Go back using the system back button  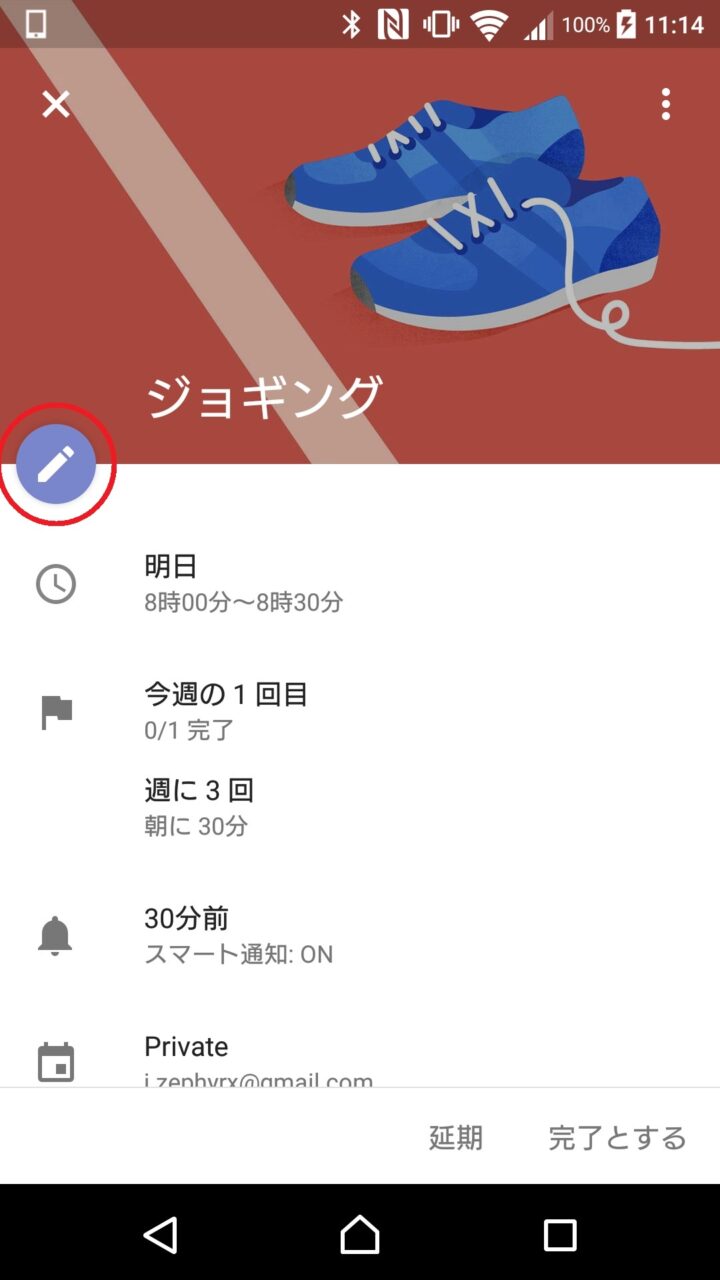[161, 1234]
